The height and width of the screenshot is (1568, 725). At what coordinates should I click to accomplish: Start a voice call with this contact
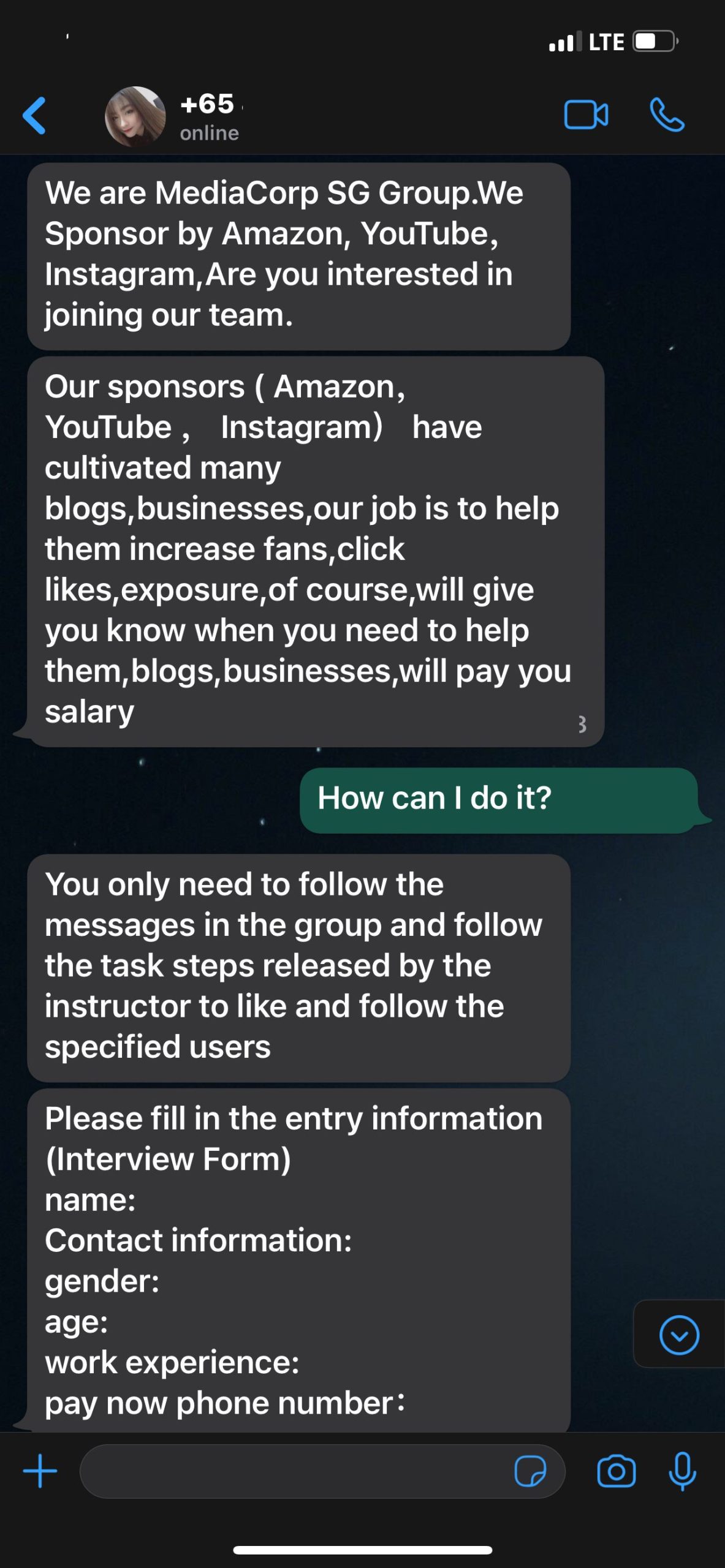click(x=667, y=115)
